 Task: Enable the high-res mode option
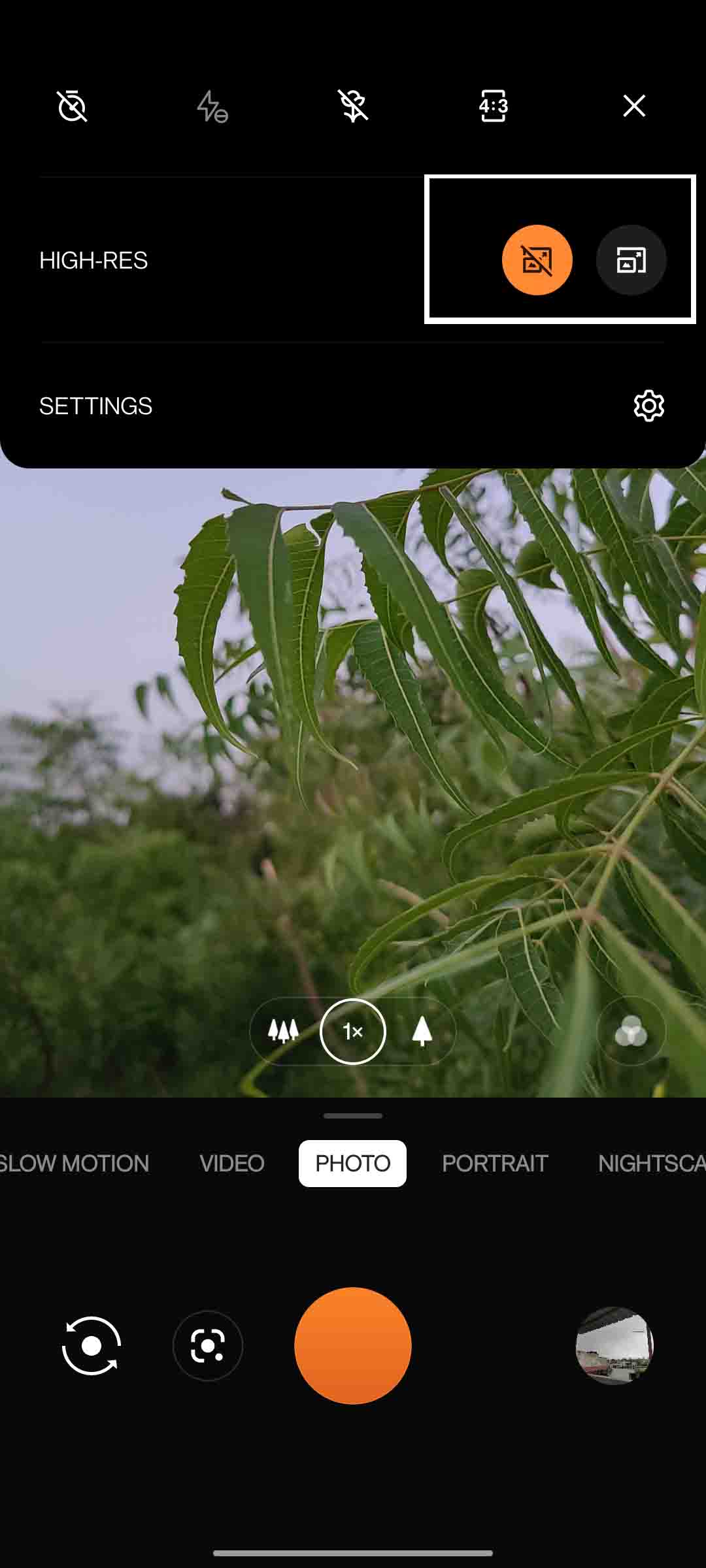(631, 260)
